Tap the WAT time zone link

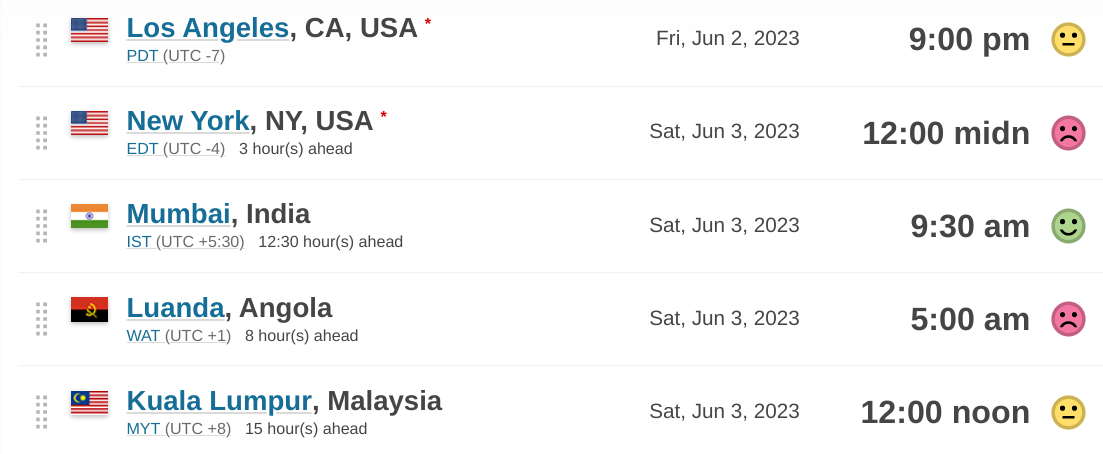click(x=144, y=336)
